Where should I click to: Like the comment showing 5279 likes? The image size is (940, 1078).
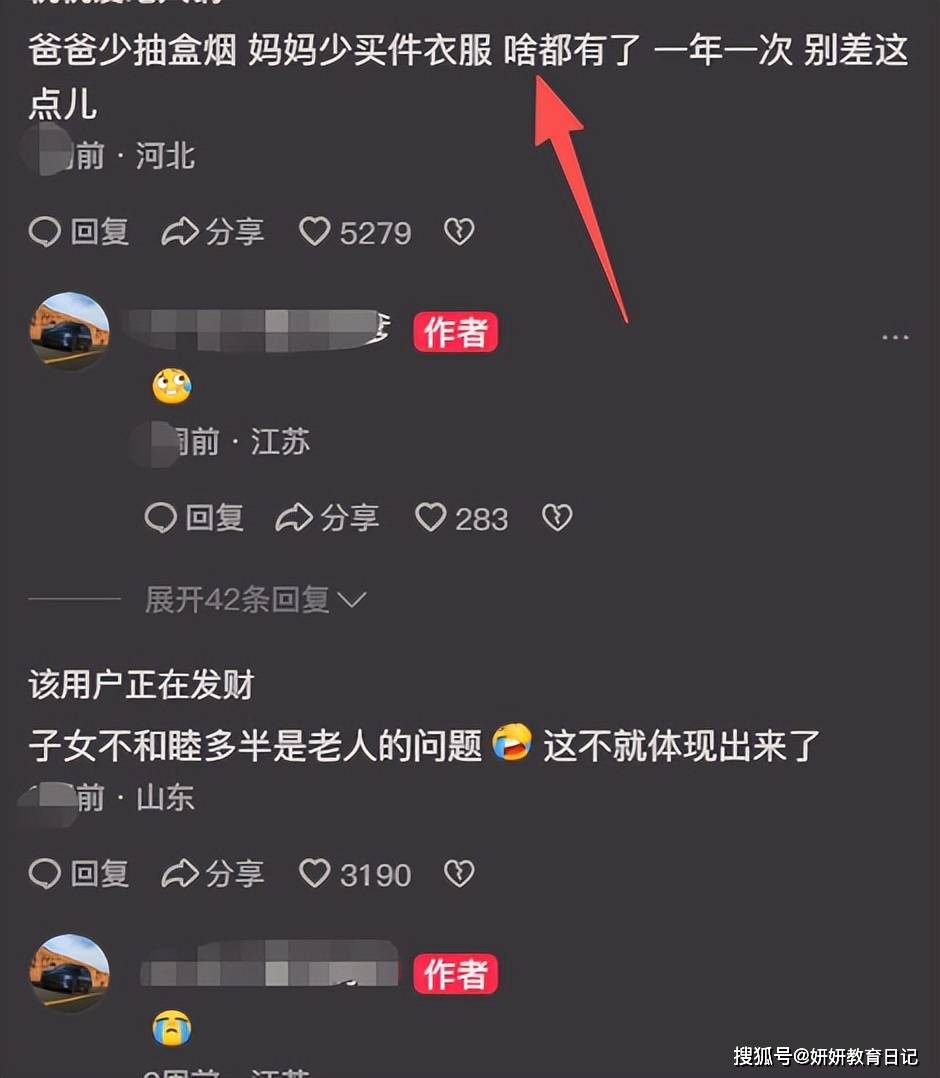(315, 233)
